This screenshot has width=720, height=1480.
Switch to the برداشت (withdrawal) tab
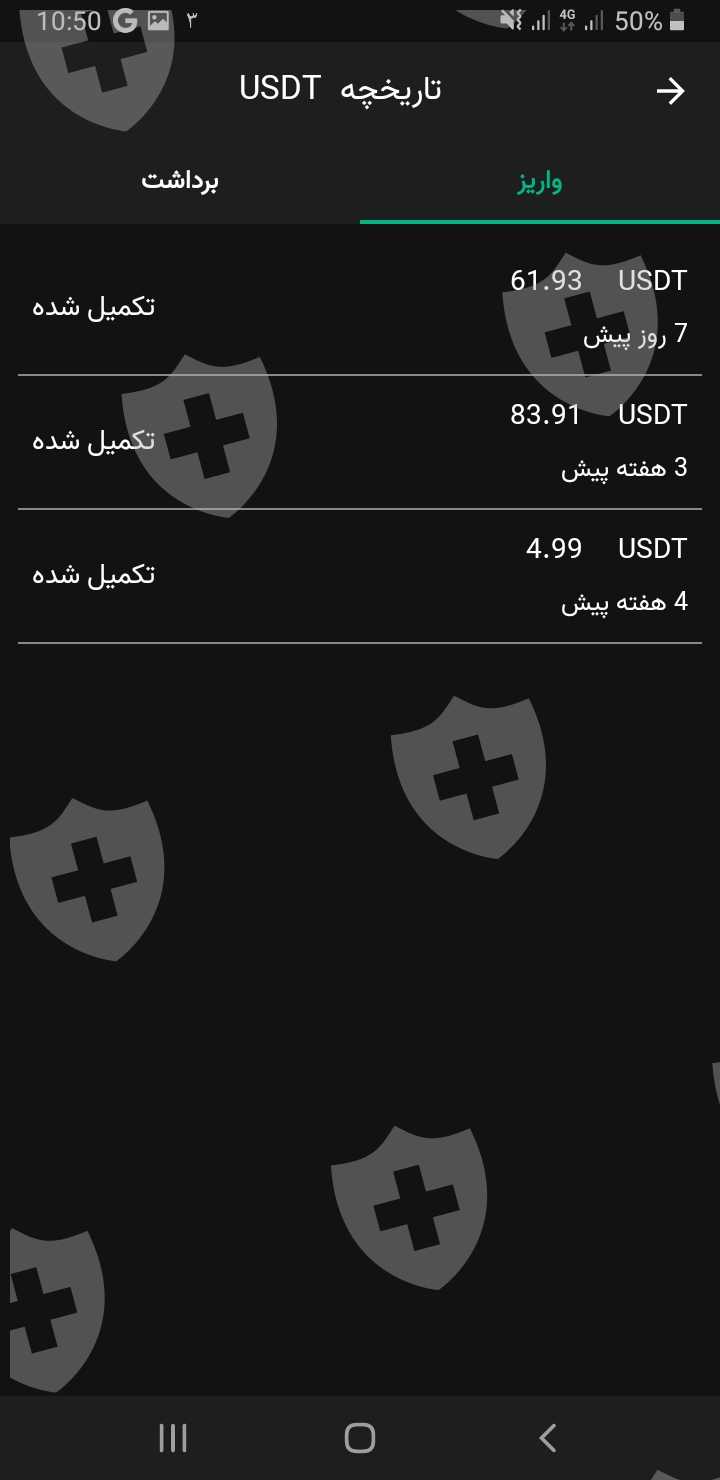tap(180, 182)
